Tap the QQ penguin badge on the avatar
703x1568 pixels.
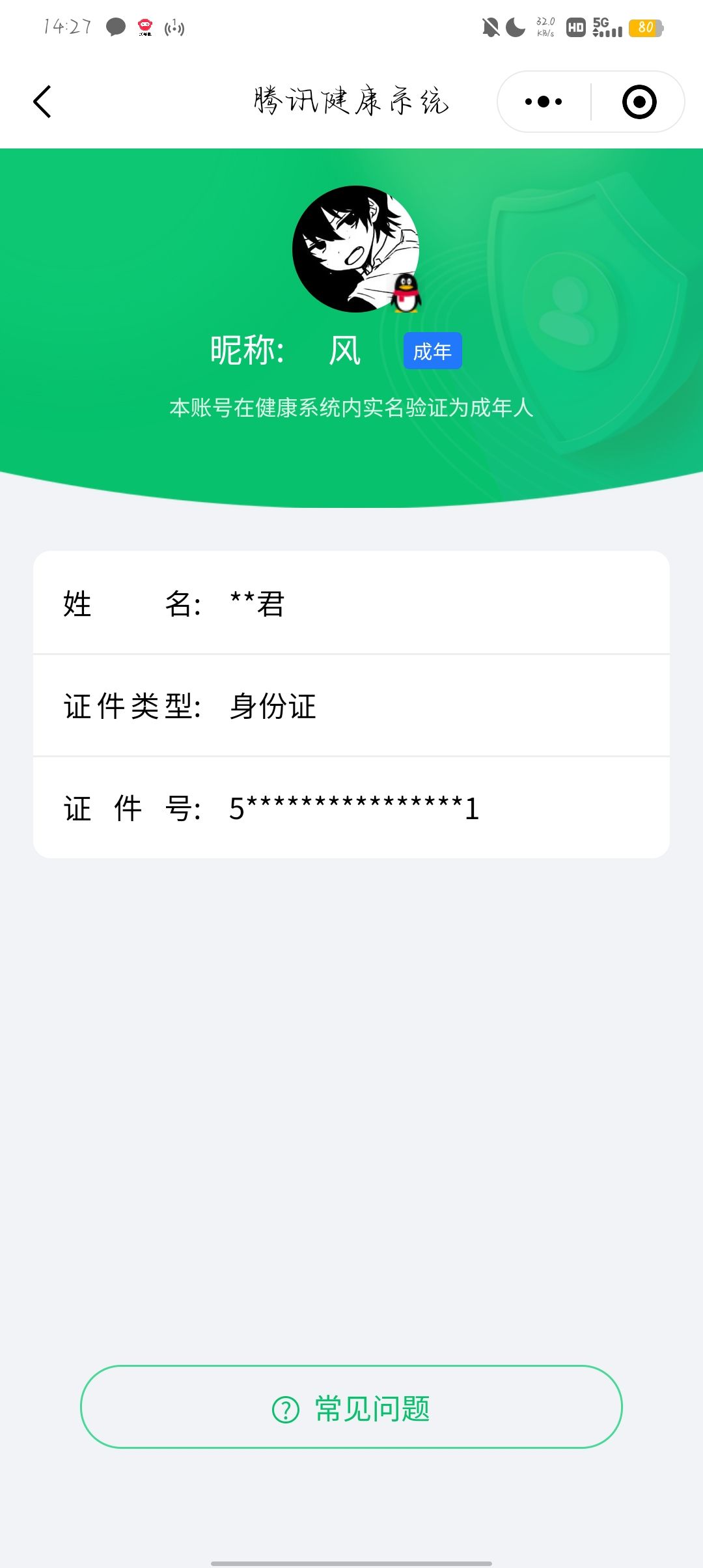point(405,292)
